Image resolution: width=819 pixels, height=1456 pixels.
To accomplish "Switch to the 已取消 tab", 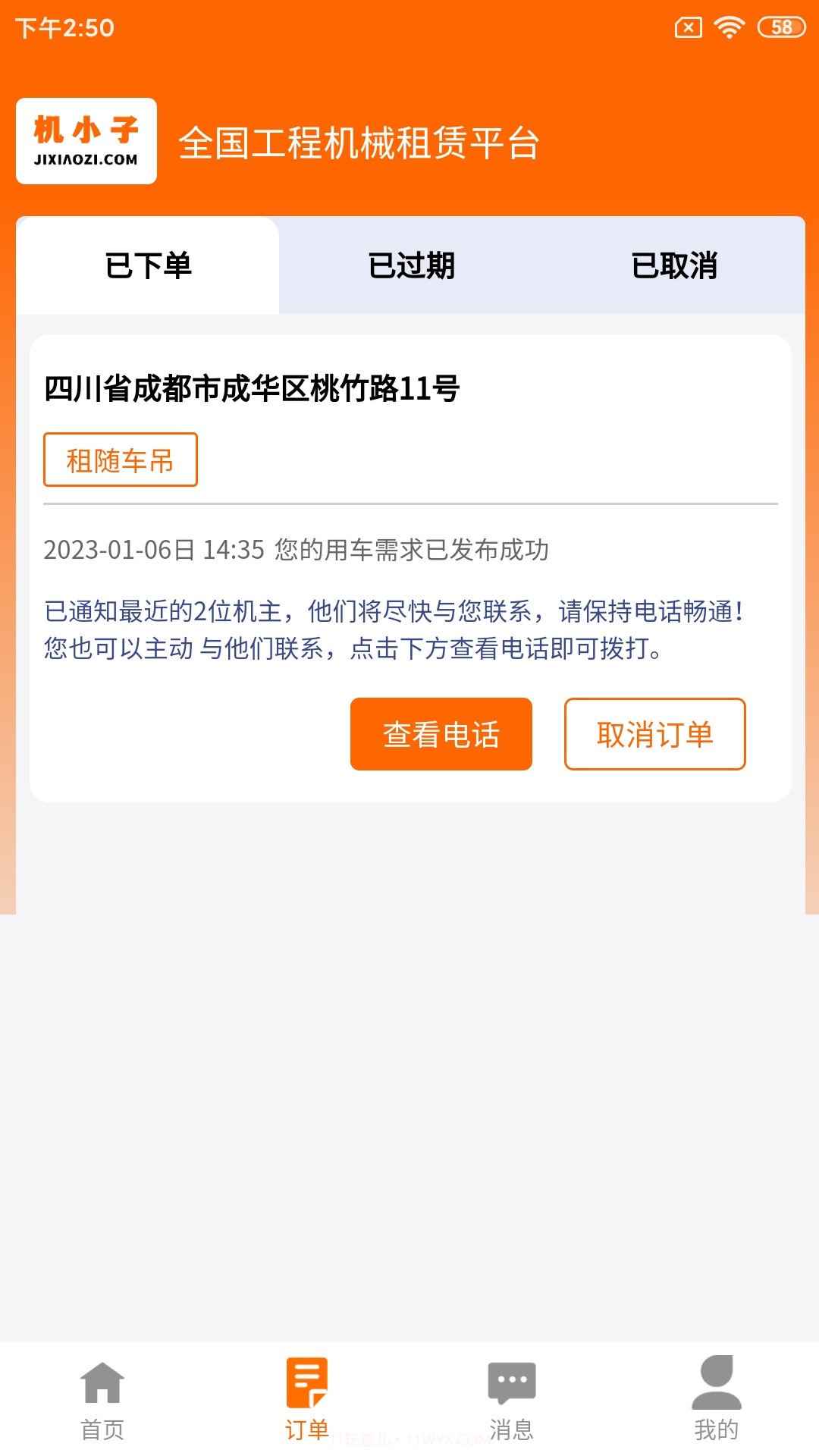I will (x=676, y=266).
